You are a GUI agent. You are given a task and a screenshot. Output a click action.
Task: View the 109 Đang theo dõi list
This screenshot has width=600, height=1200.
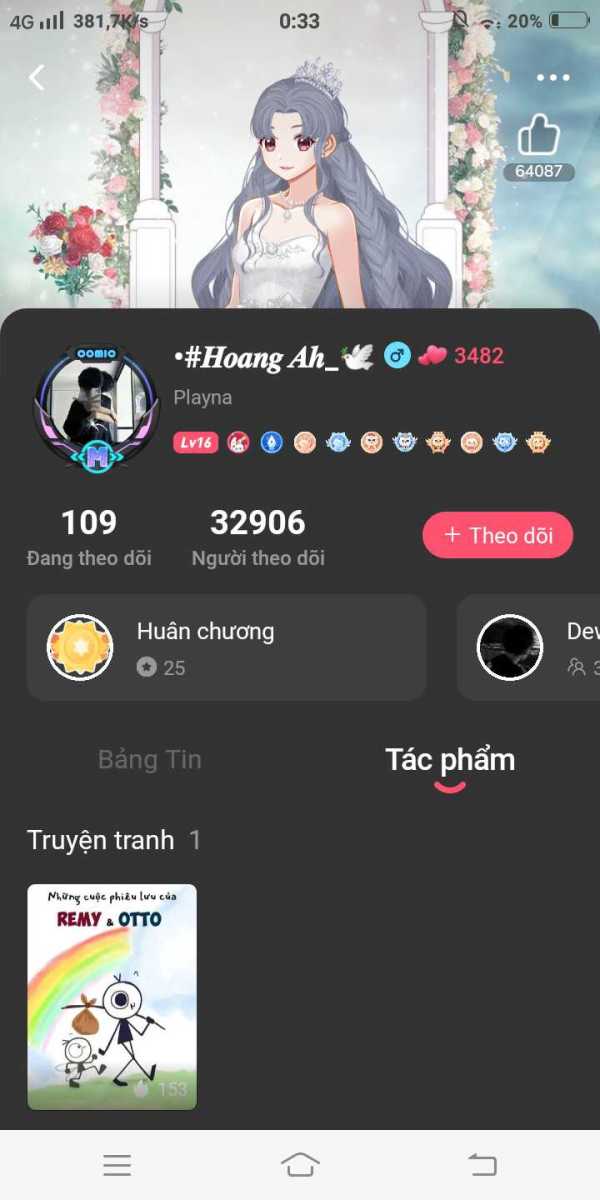tap(89, 537)
